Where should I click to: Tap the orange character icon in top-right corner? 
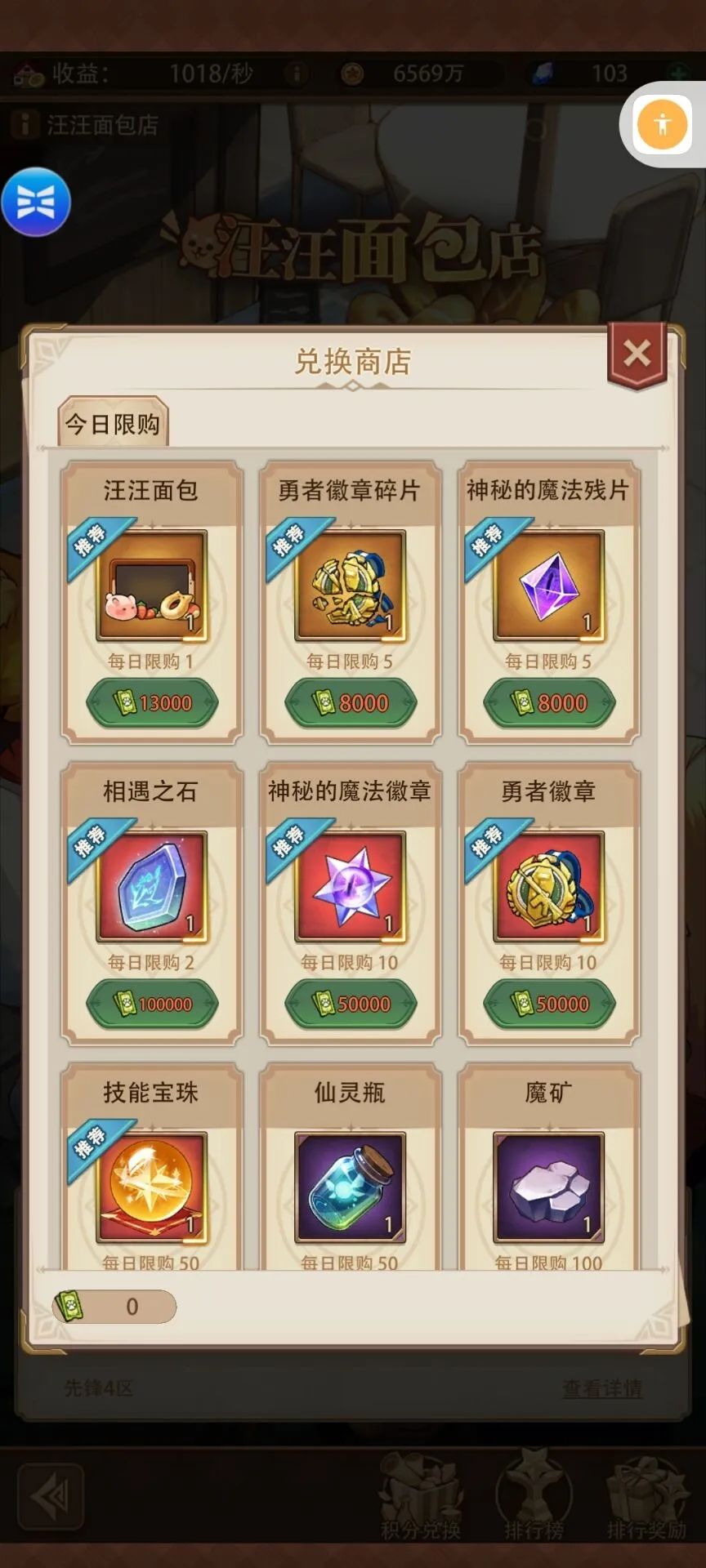662,122
